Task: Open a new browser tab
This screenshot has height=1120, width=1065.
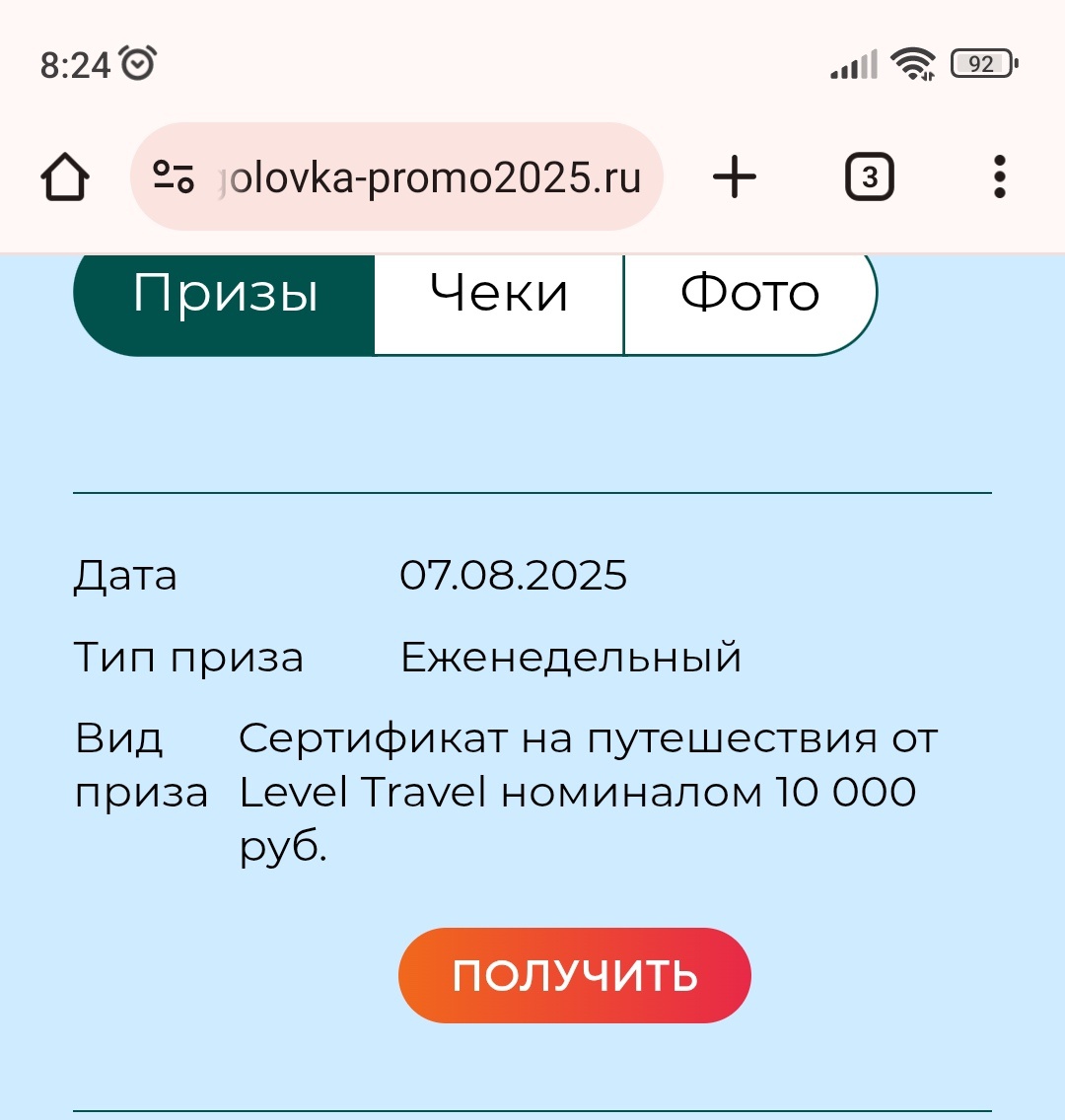Action: pyautogui.click(x=734, y=177)
